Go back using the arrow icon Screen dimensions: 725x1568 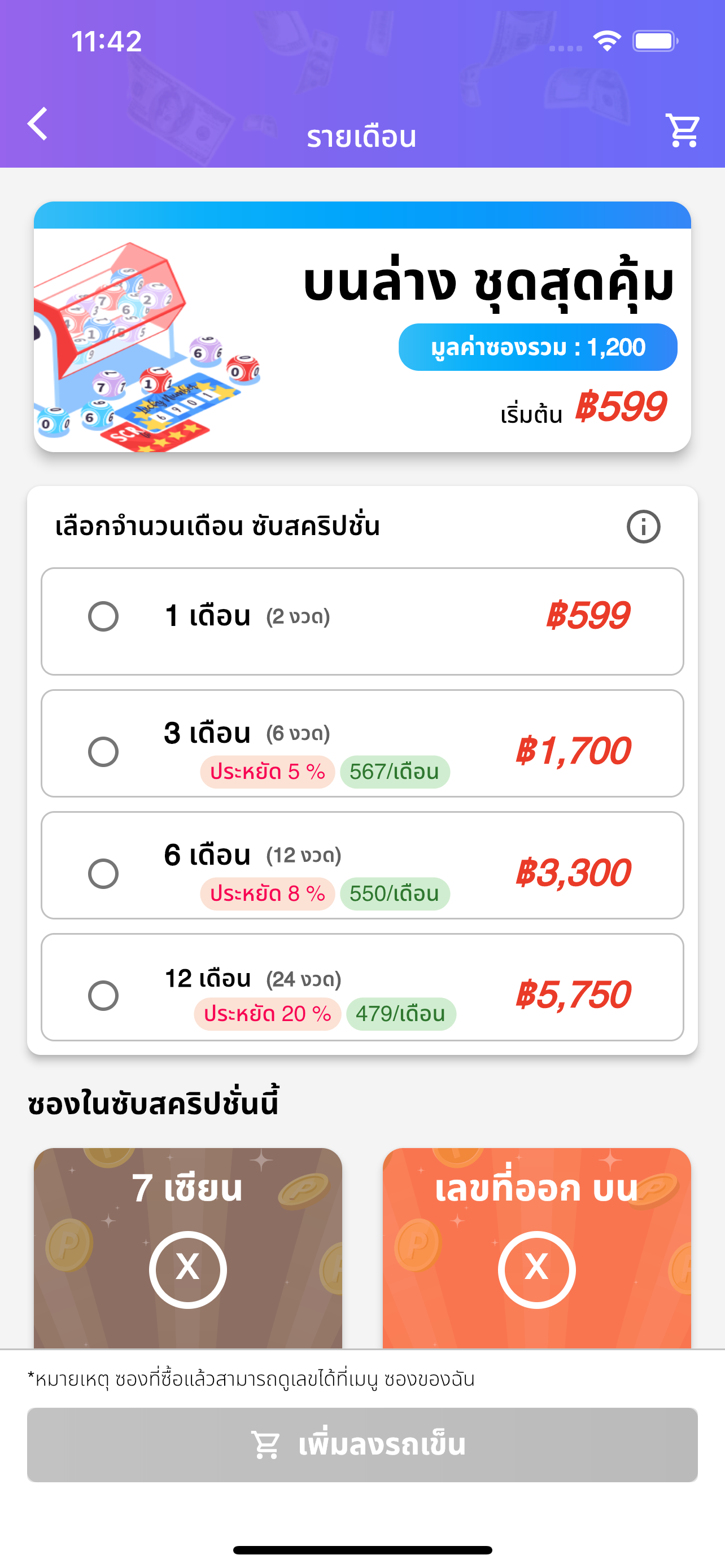[38, 124]
